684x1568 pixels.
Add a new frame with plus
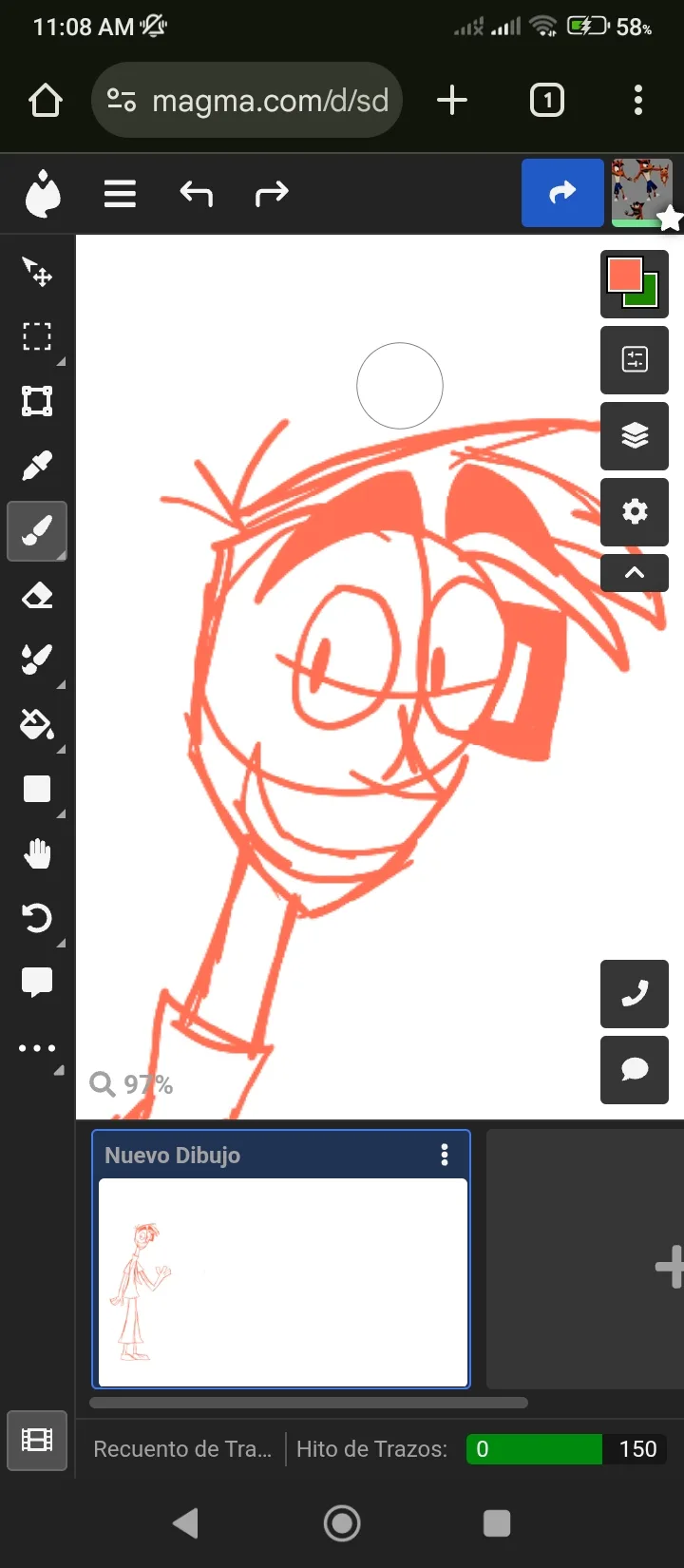(669, 1268)
